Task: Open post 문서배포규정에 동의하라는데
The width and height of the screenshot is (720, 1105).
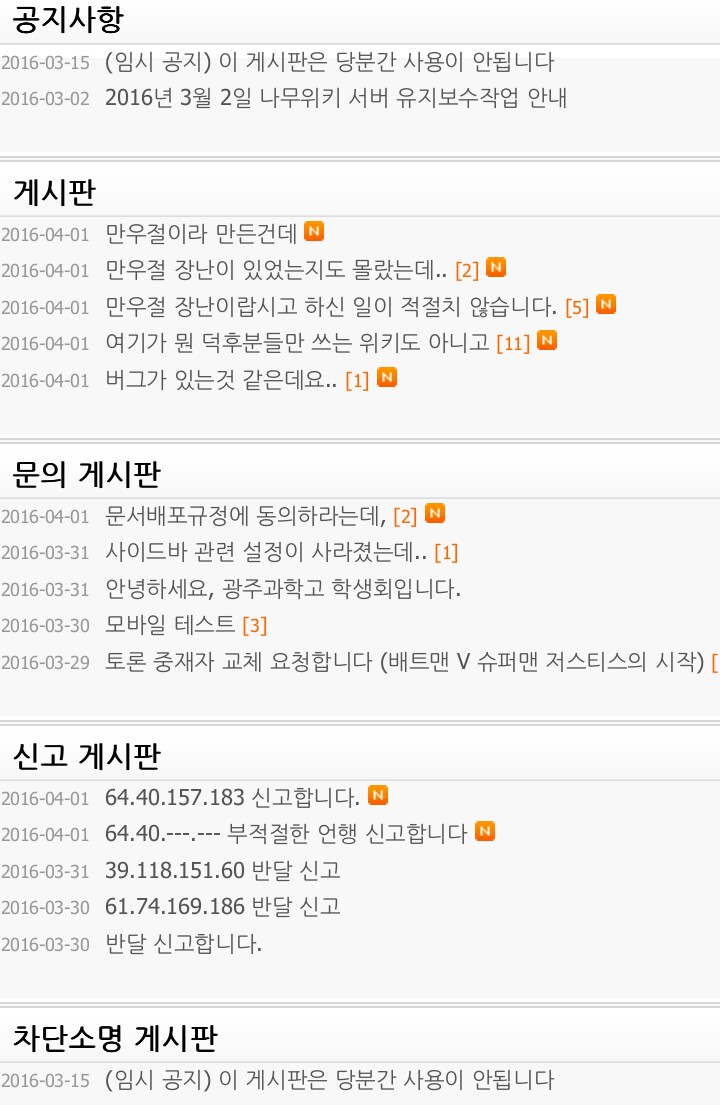Action: tap(245, 517)
